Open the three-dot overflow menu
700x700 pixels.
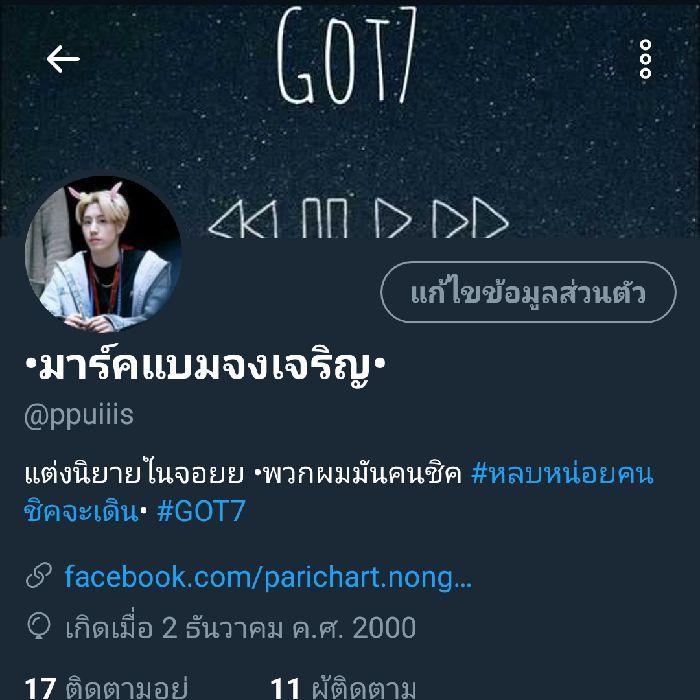coord(645,60)
